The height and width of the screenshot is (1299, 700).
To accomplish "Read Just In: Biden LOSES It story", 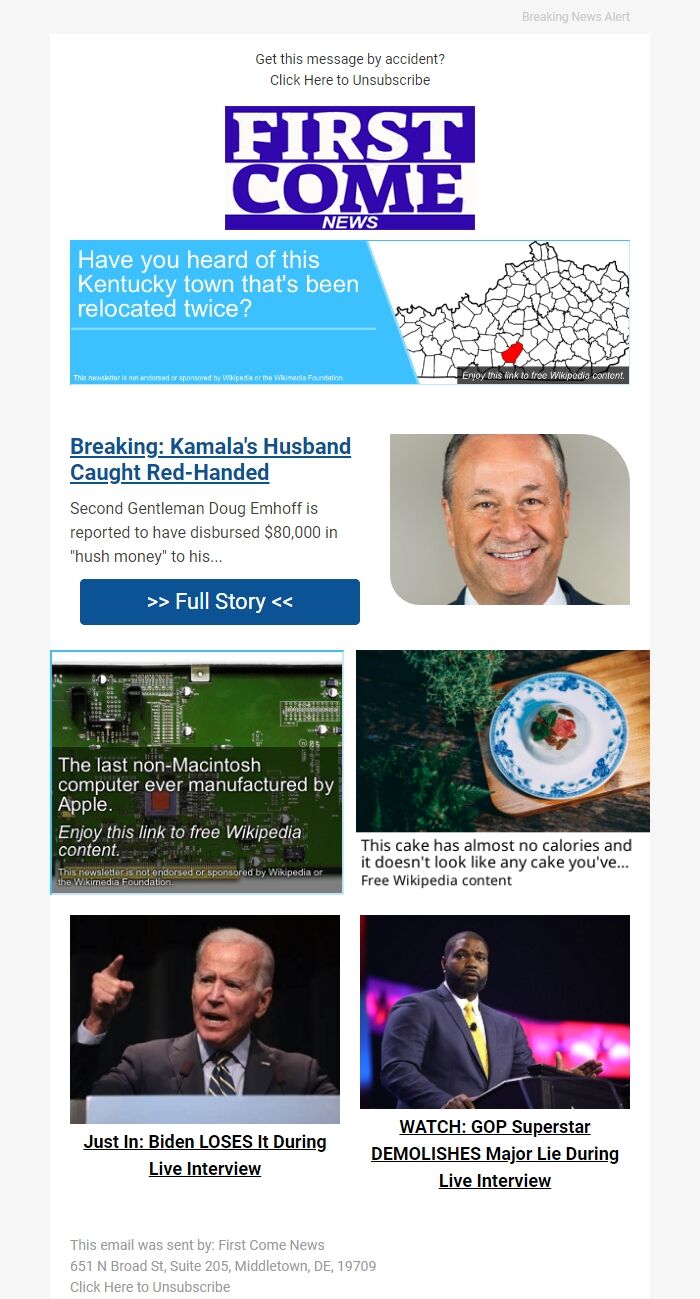I will 205,1155.
